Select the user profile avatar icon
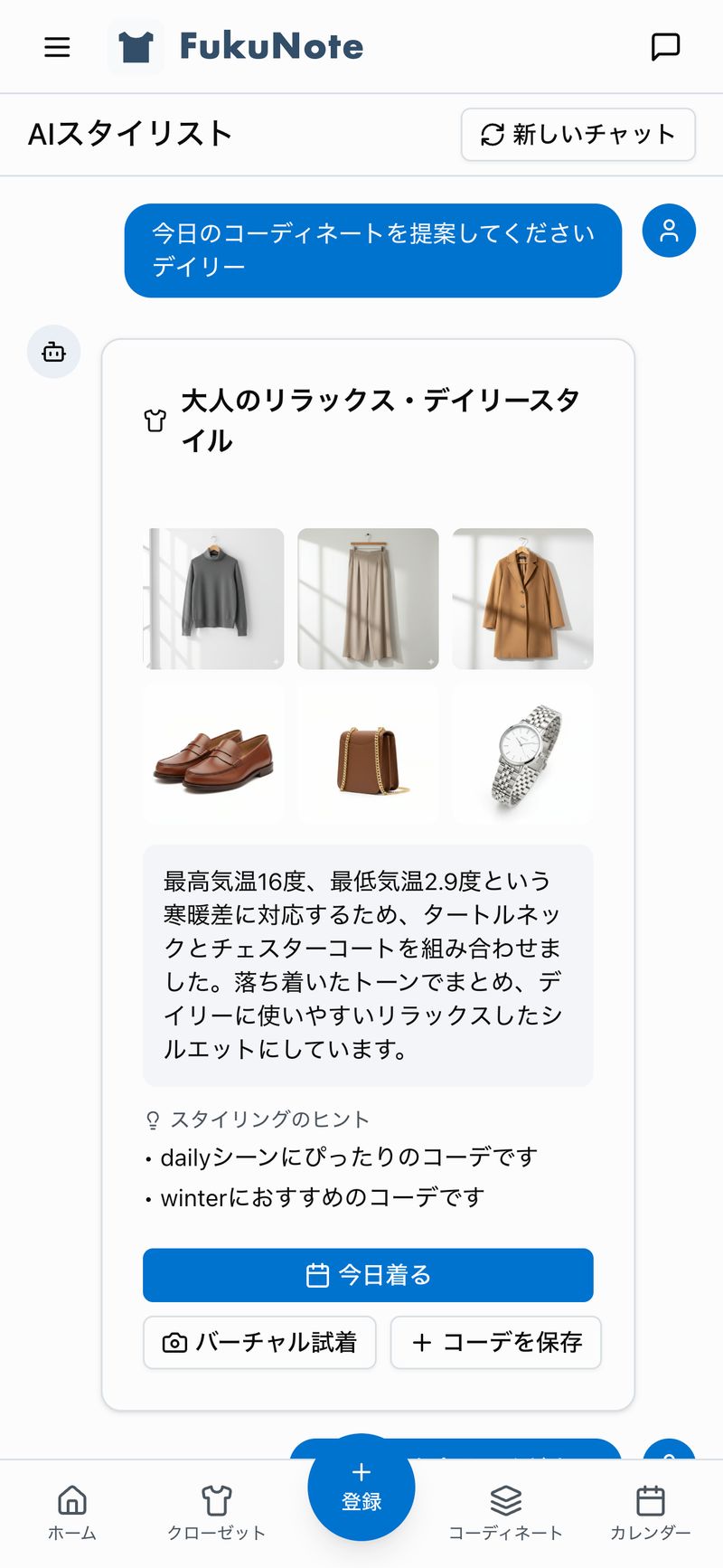This screenshot has height=1568, width=723. tap(669, 231)
